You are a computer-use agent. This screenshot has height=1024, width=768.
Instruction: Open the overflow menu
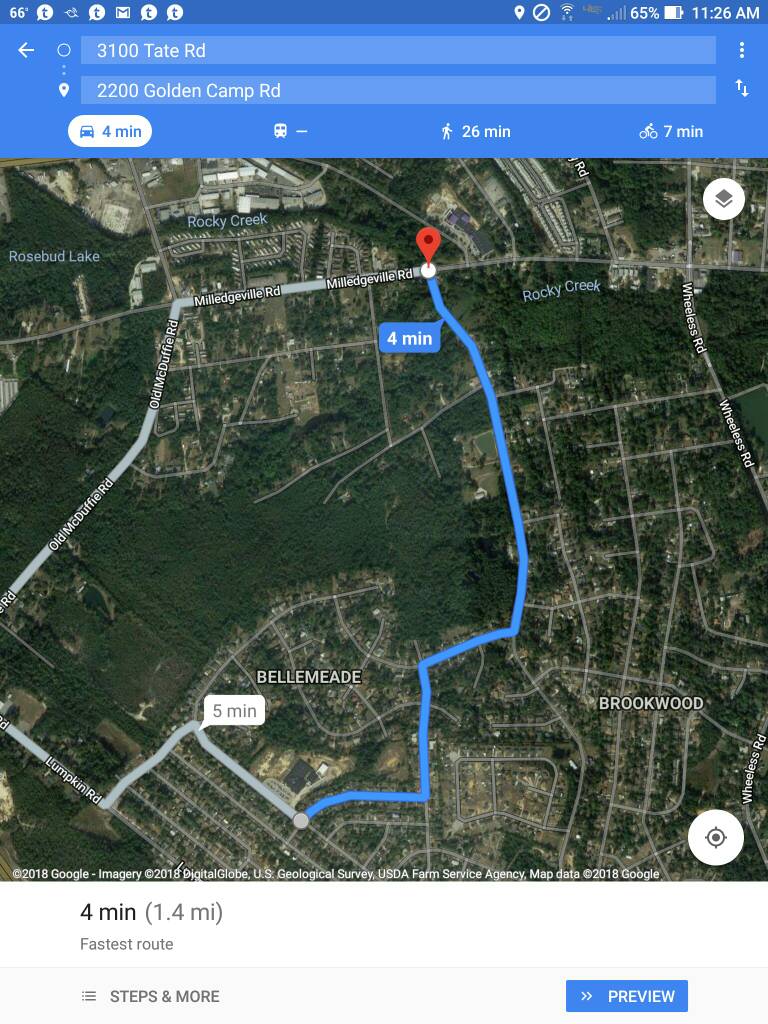pos(741,50)
